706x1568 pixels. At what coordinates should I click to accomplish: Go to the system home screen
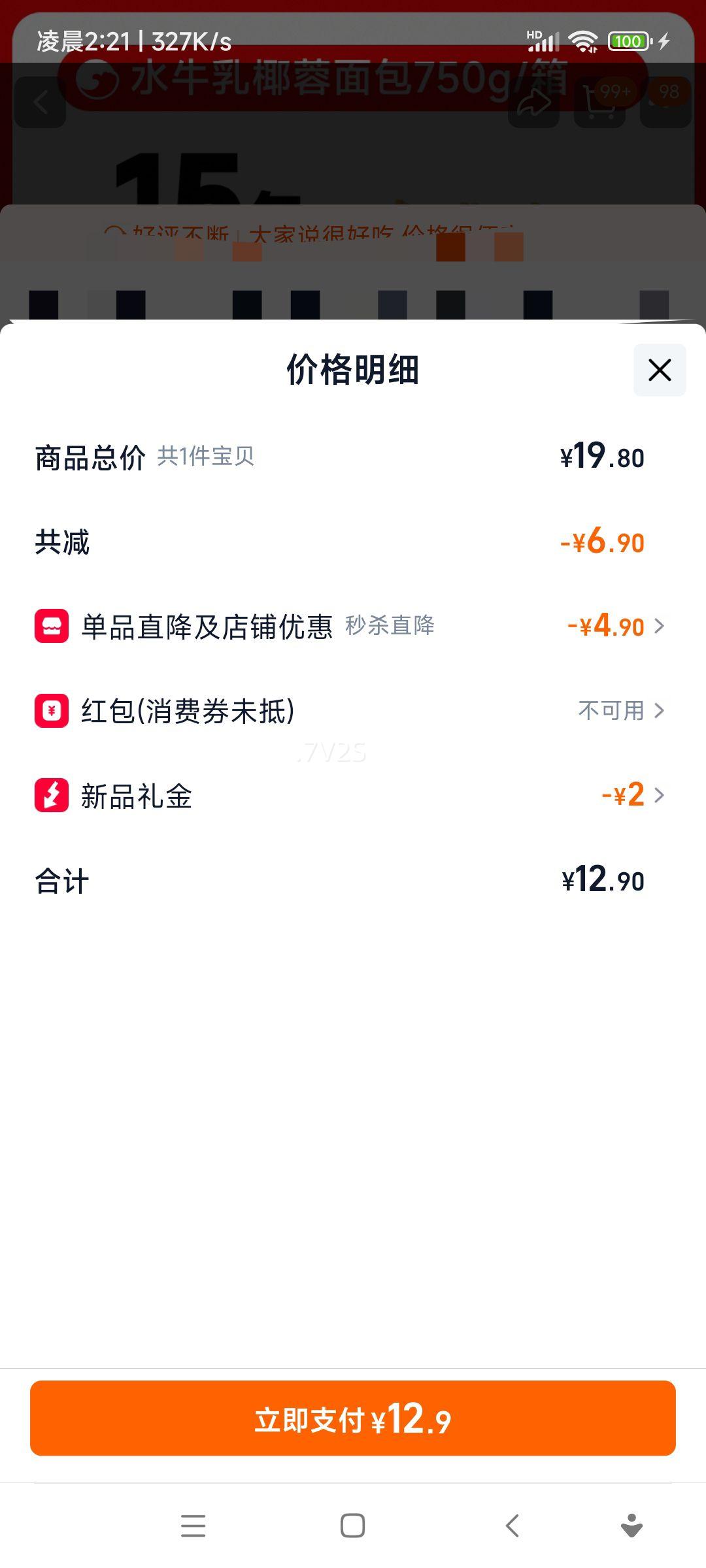point(353,1526)
